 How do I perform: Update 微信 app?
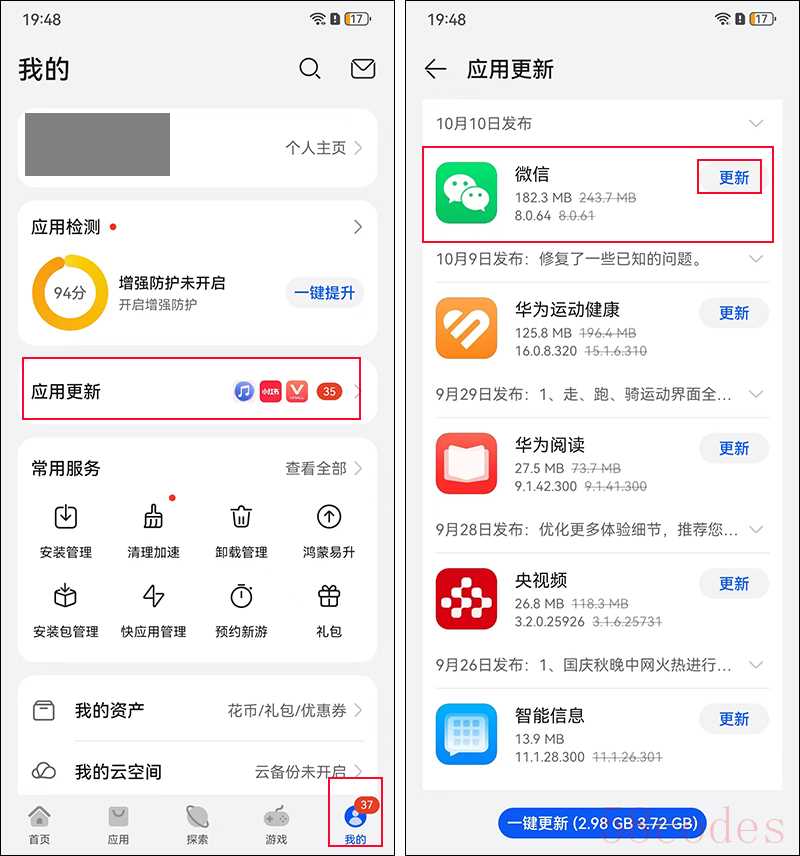click(733, 178)
